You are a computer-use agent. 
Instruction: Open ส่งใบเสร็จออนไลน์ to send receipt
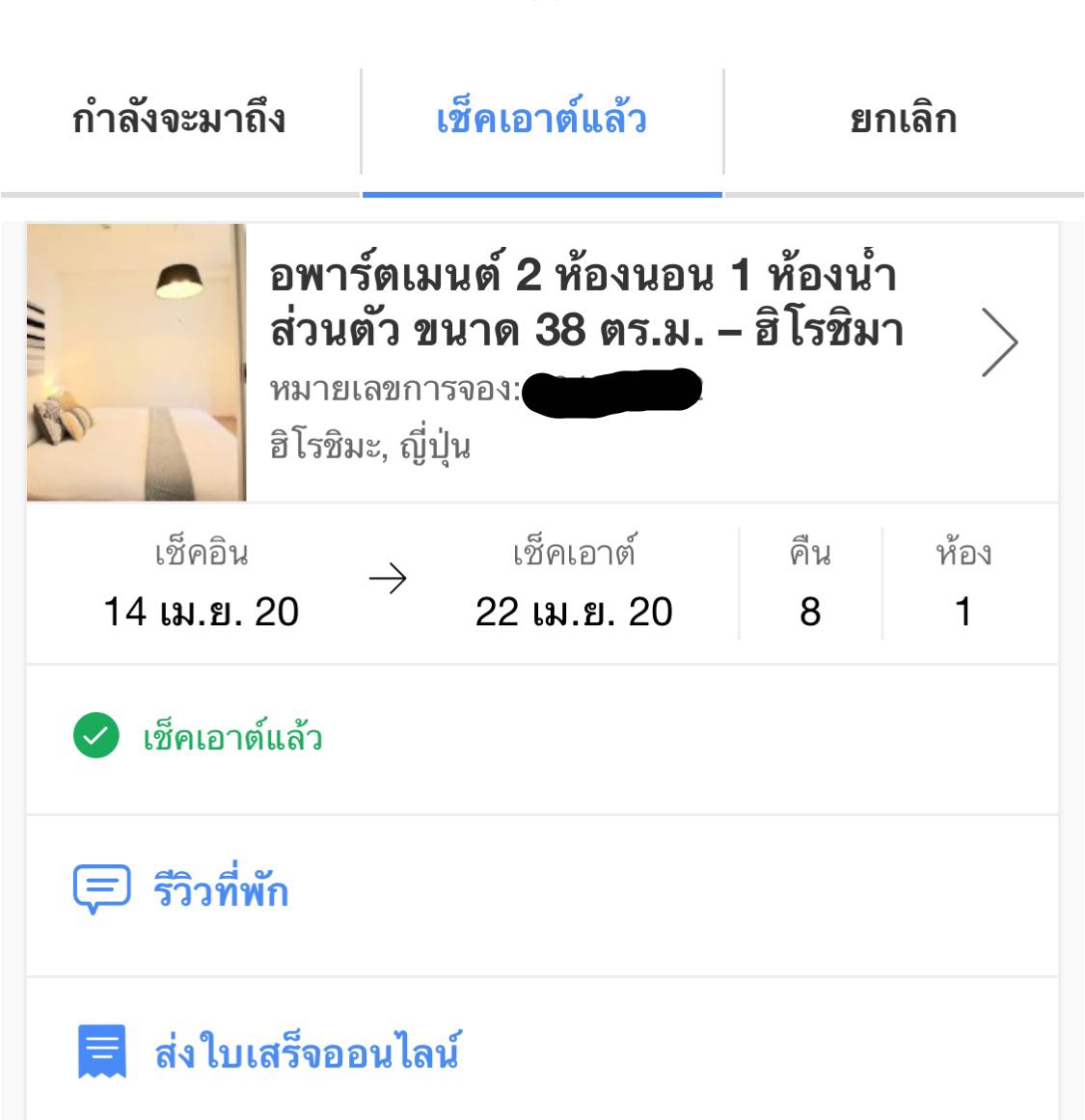point(305,1052)
